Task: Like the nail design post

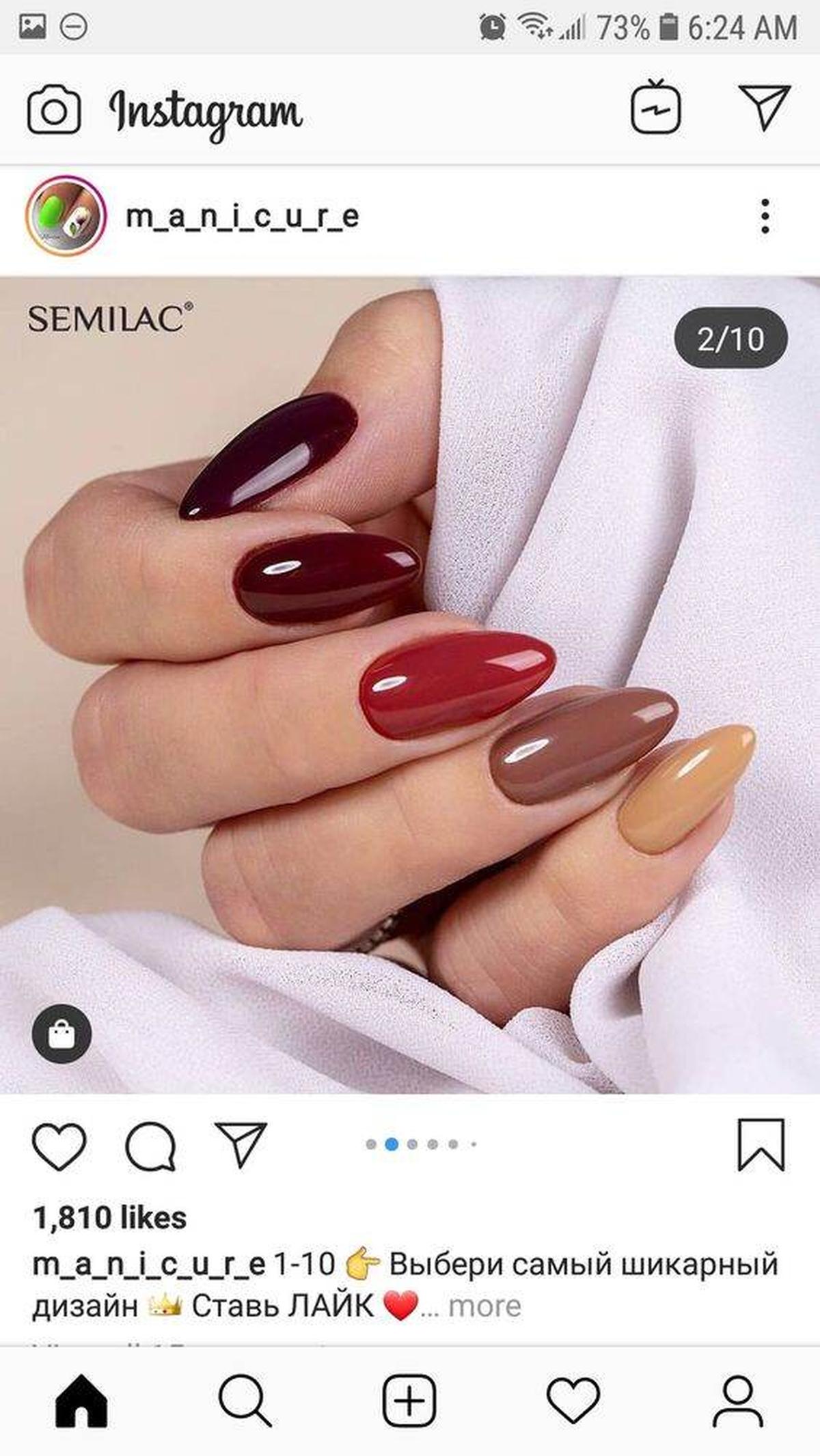Action: 59,1146
